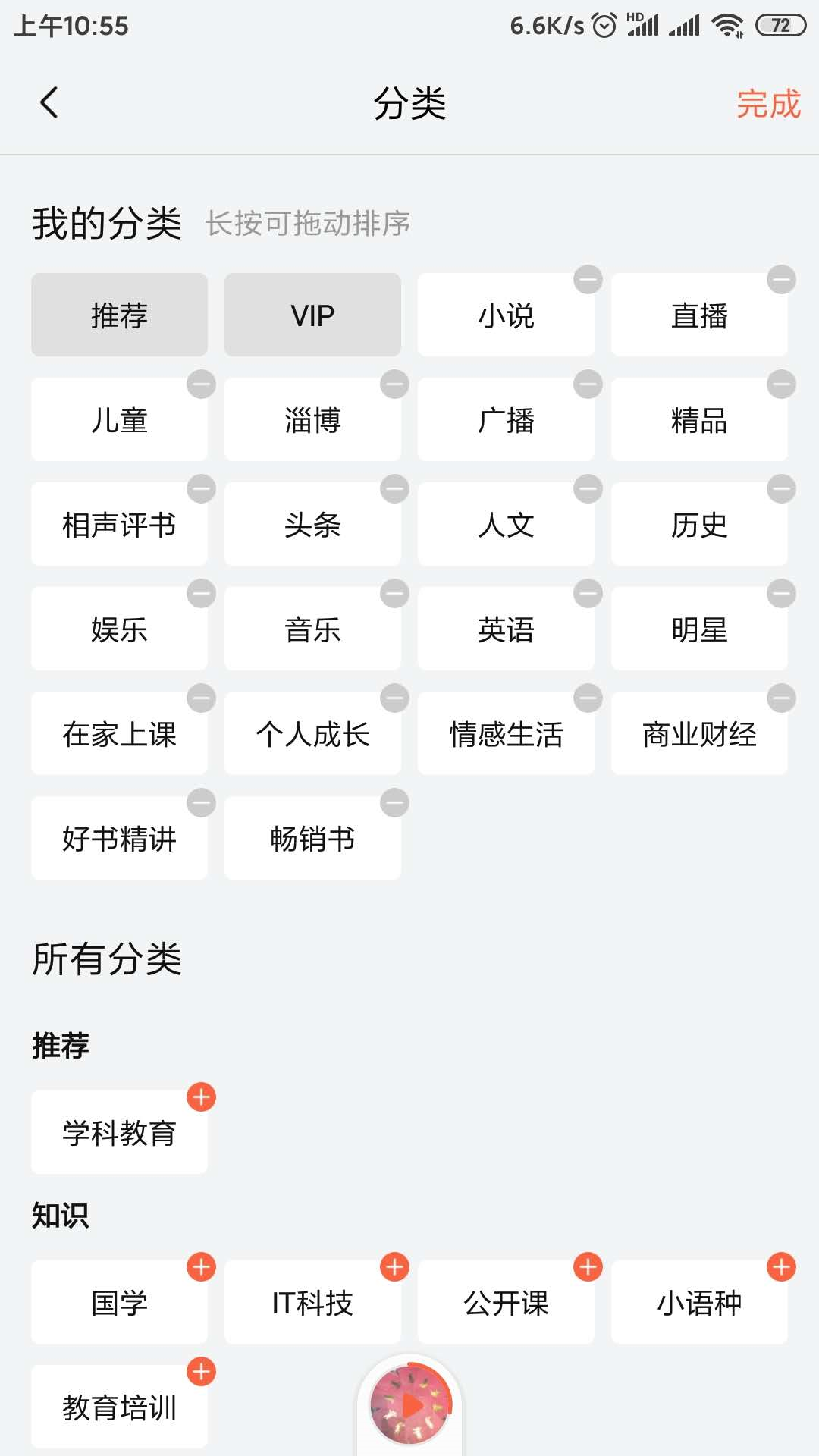
Task: Remove the 畅销书 category
Action: 394,803
